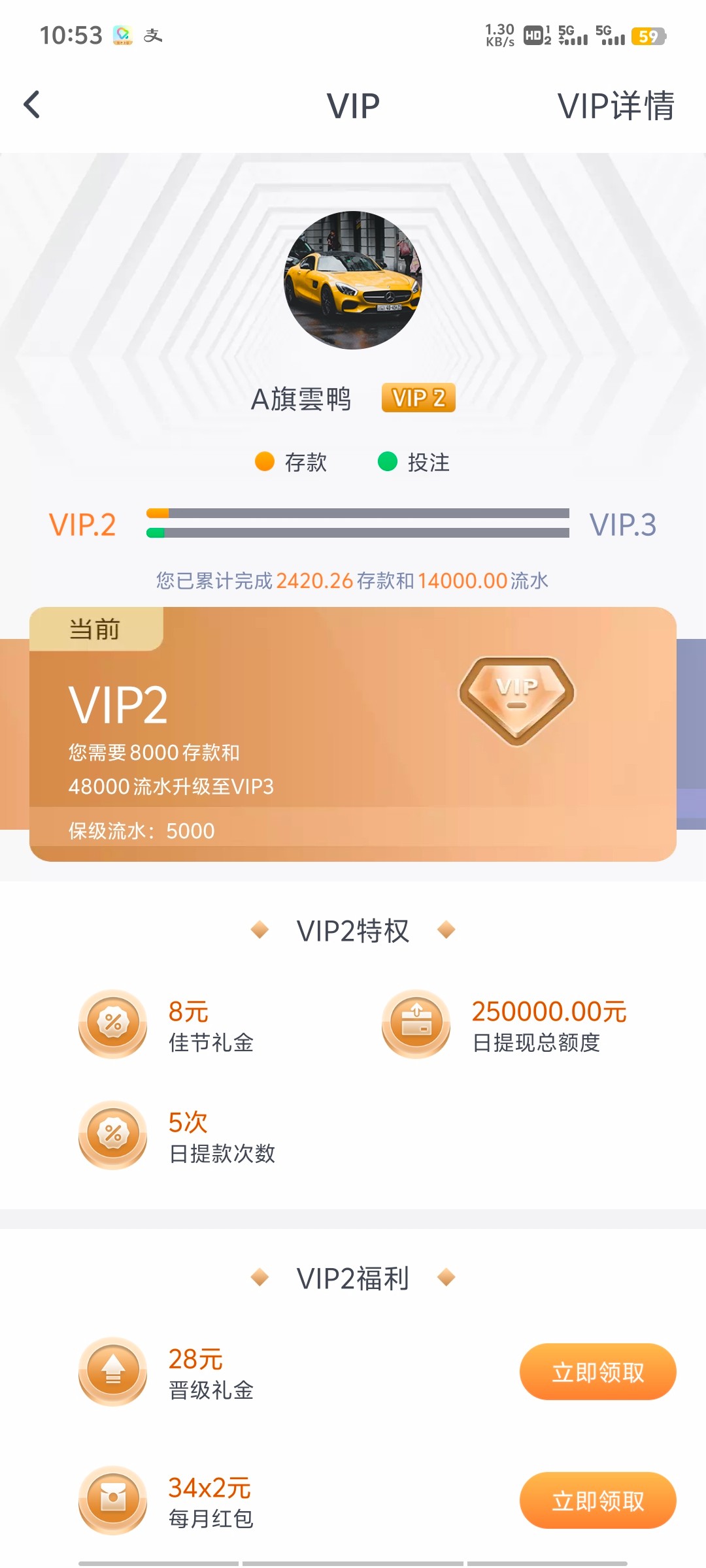Tap the 佳节礼金 percent medal icon
706x1568 pixels.
[112, 1024]
